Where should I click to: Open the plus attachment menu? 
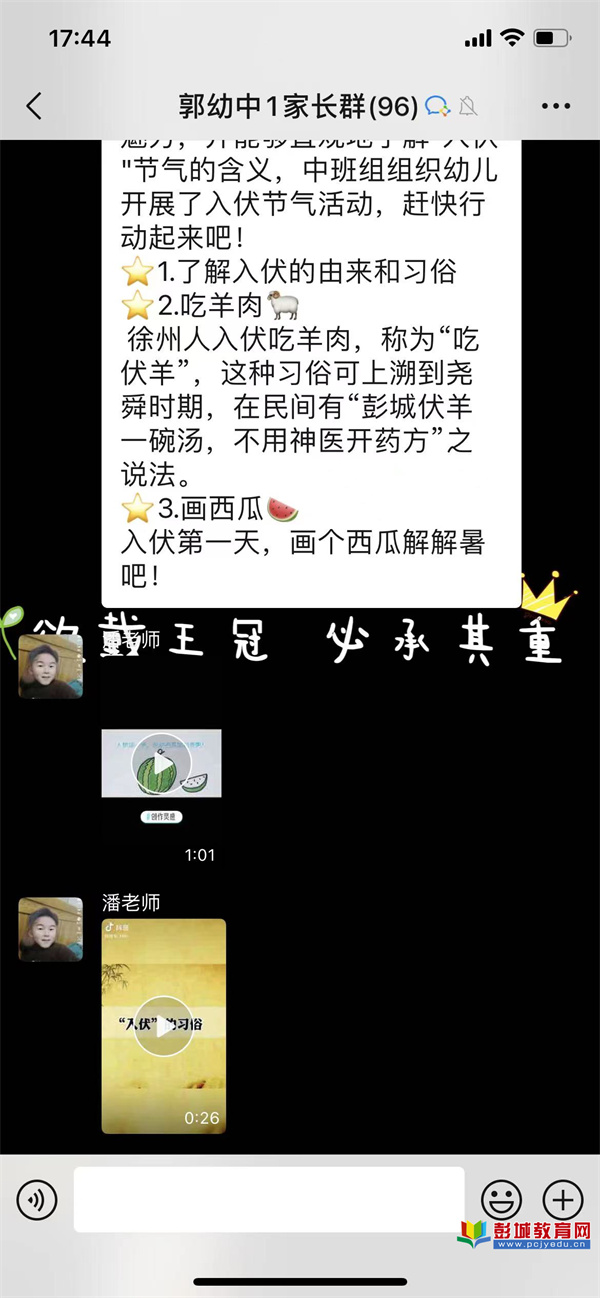click(x=562, y=1199)
